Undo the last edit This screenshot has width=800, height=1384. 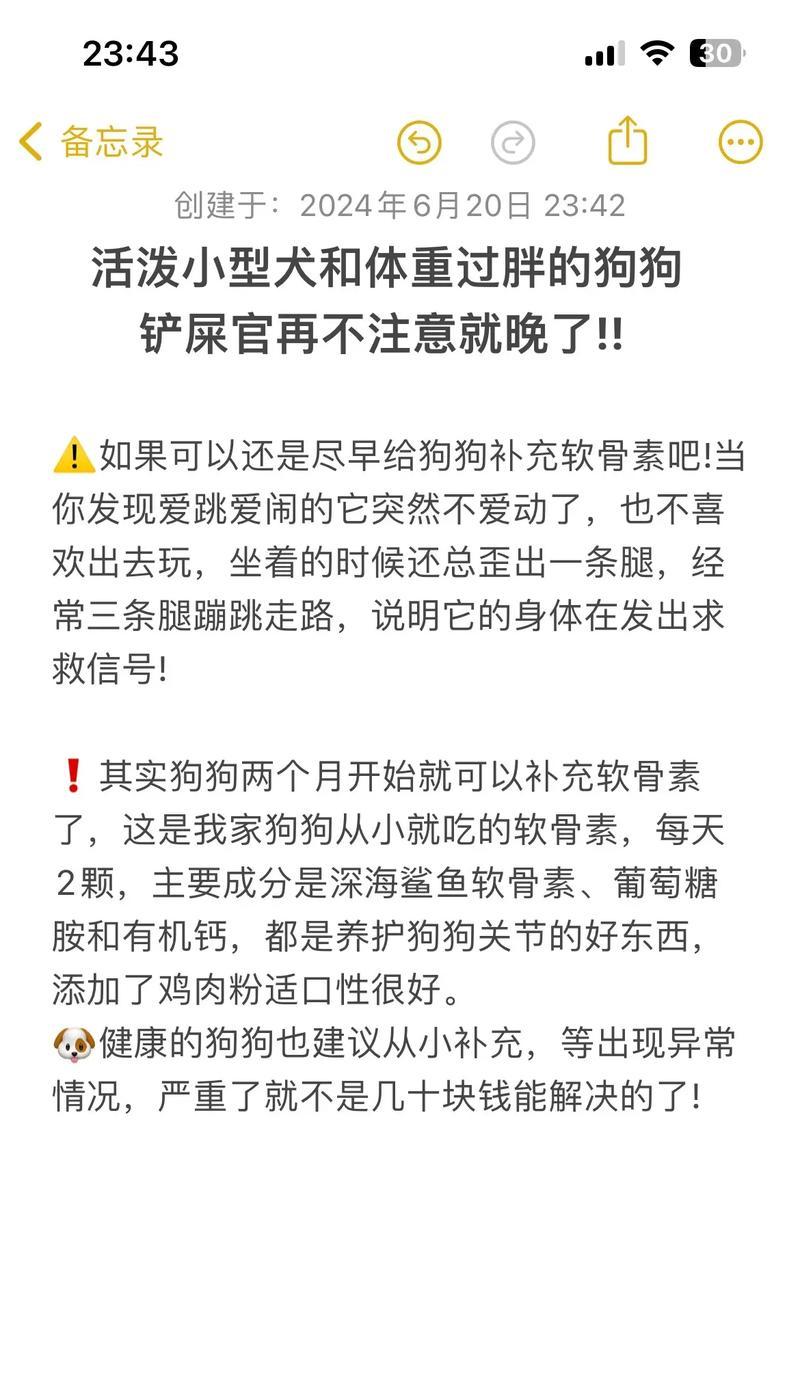(419, 143)
